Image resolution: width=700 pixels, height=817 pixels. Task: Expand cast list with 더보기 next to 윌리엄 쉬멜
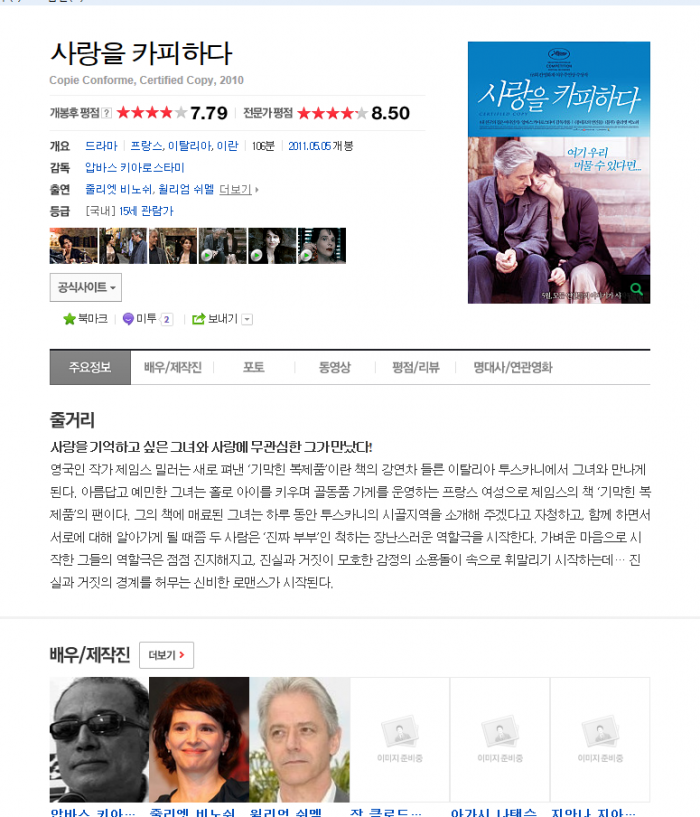coord(238,189)
